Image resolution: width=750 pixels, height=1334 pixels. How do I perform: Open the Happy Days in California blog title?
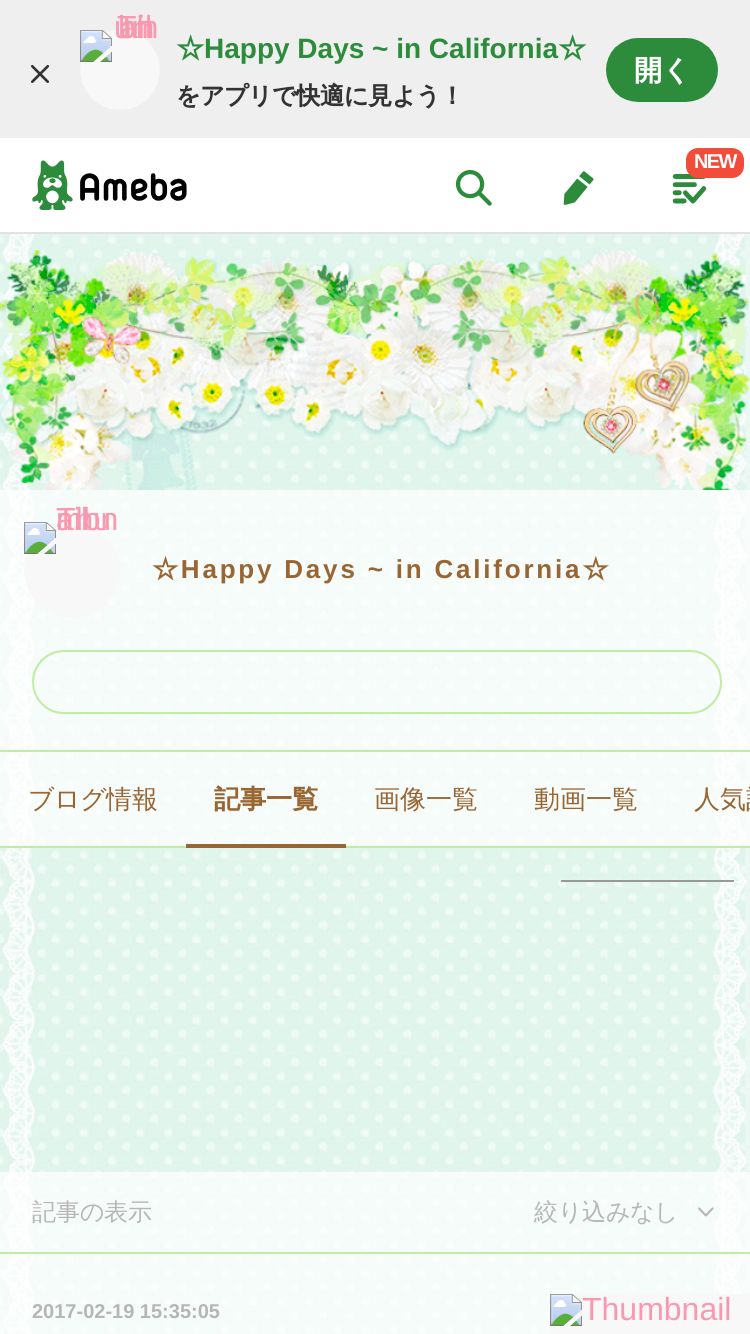tap(380, 569)
